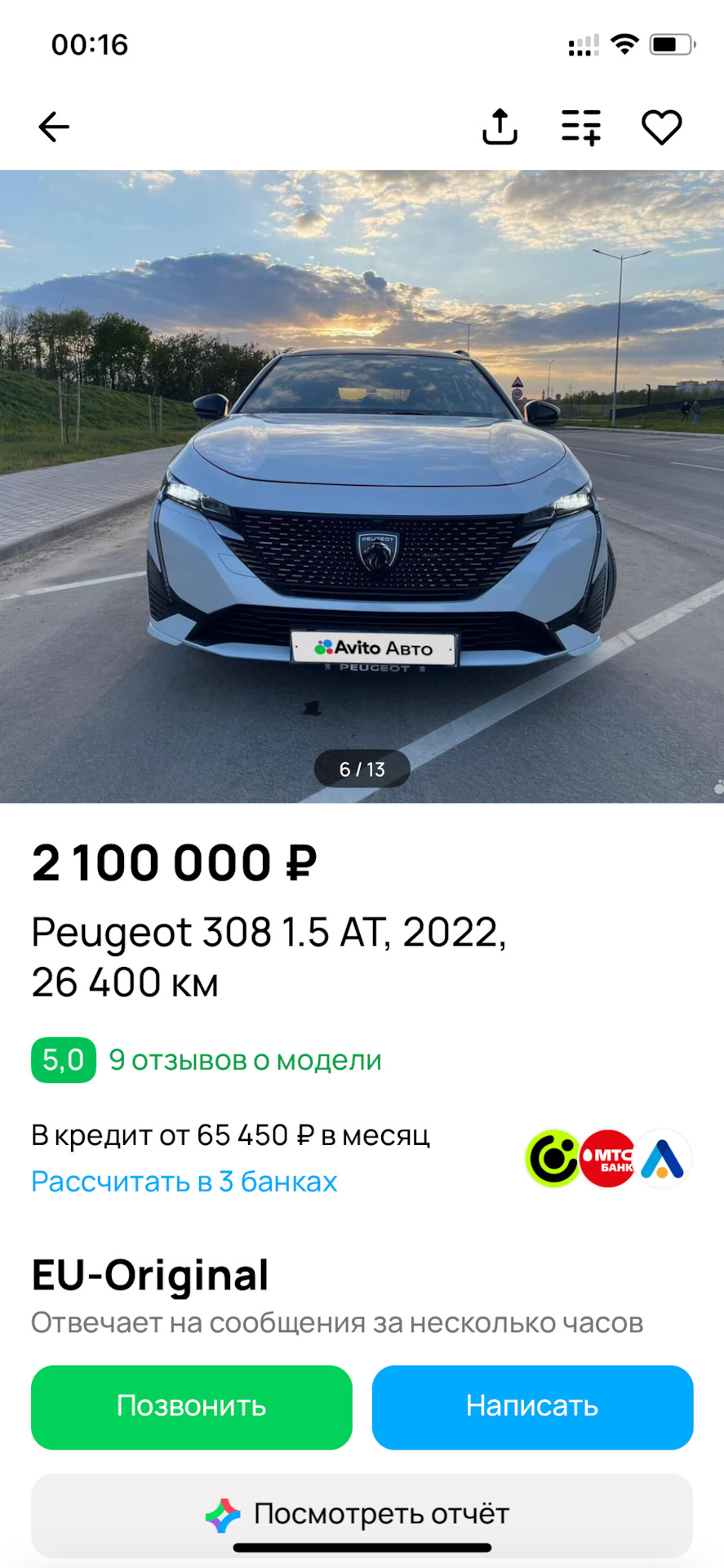
Task: Toggle the heart to favorite this car
Action: (x=661, y=126)
